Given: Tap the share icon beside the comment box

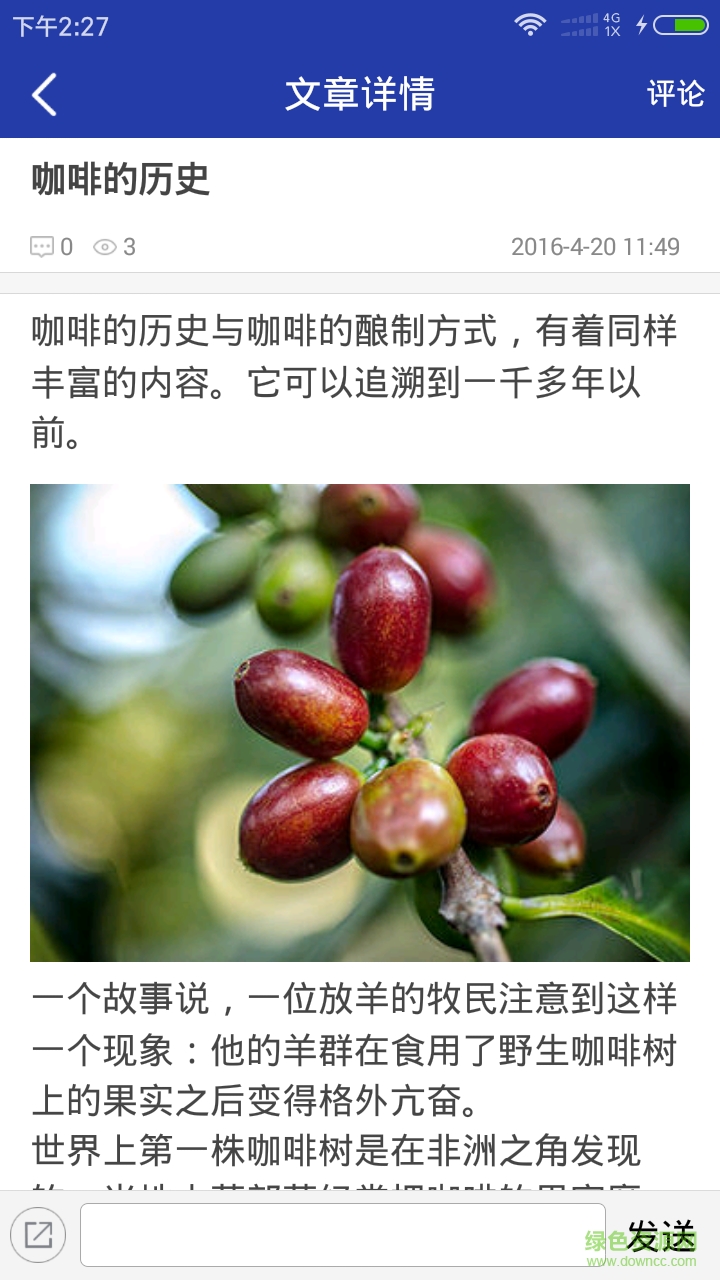Looking at the screenshot, I should tap(38, 1236).
